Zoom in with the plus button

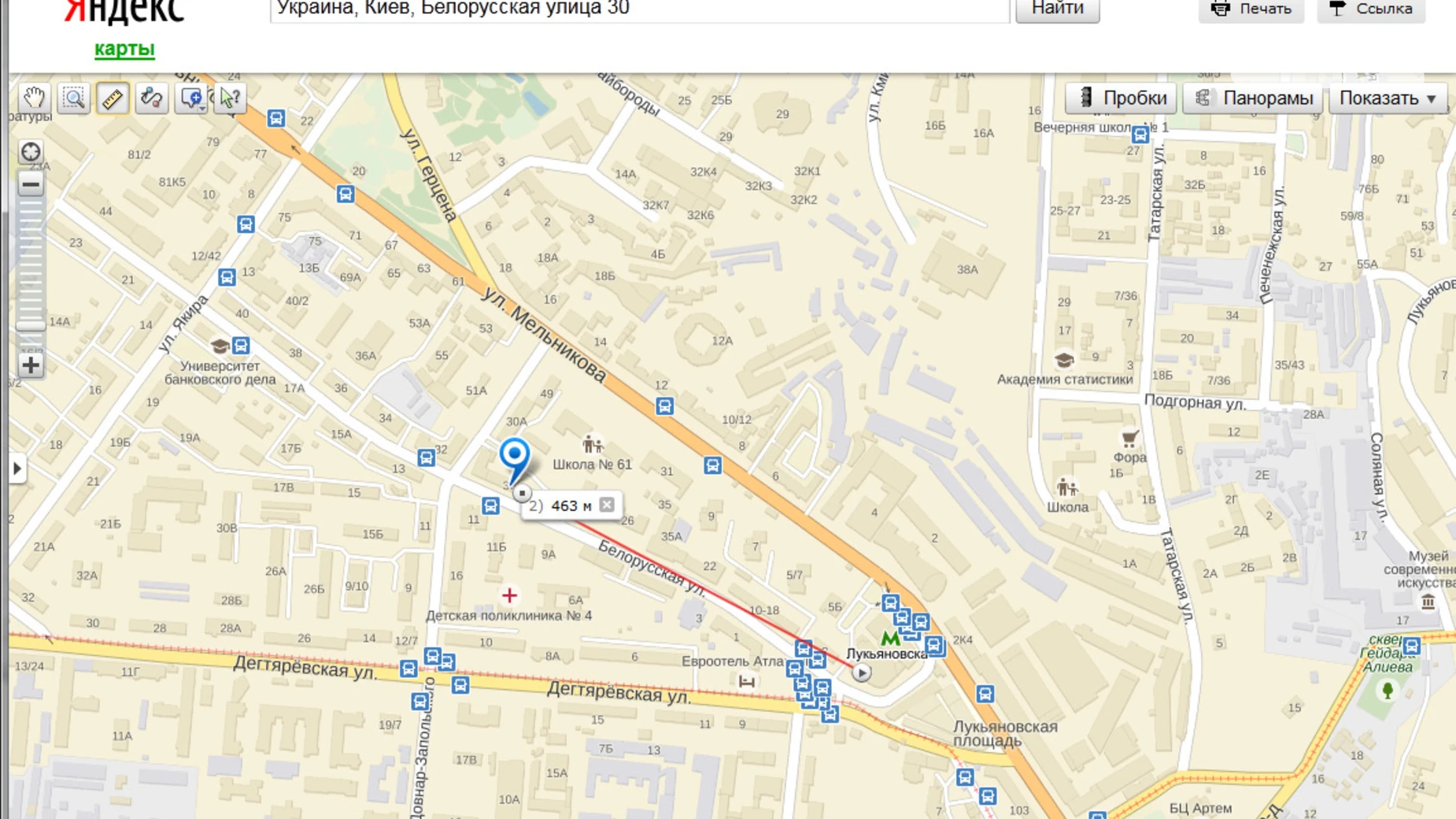pos(31,365)
